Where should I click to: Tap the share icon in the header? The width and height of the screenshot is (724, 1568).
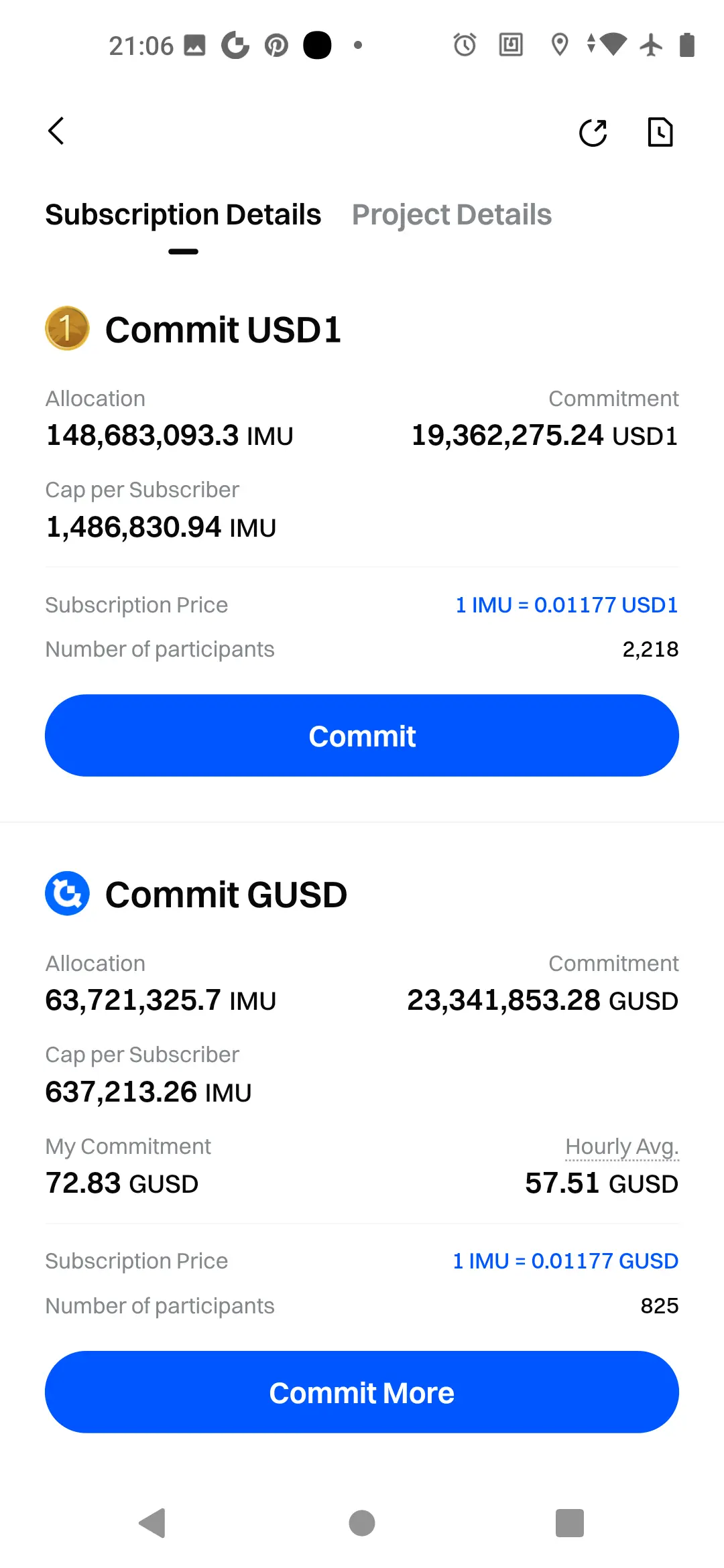click(x=593, y=132)
